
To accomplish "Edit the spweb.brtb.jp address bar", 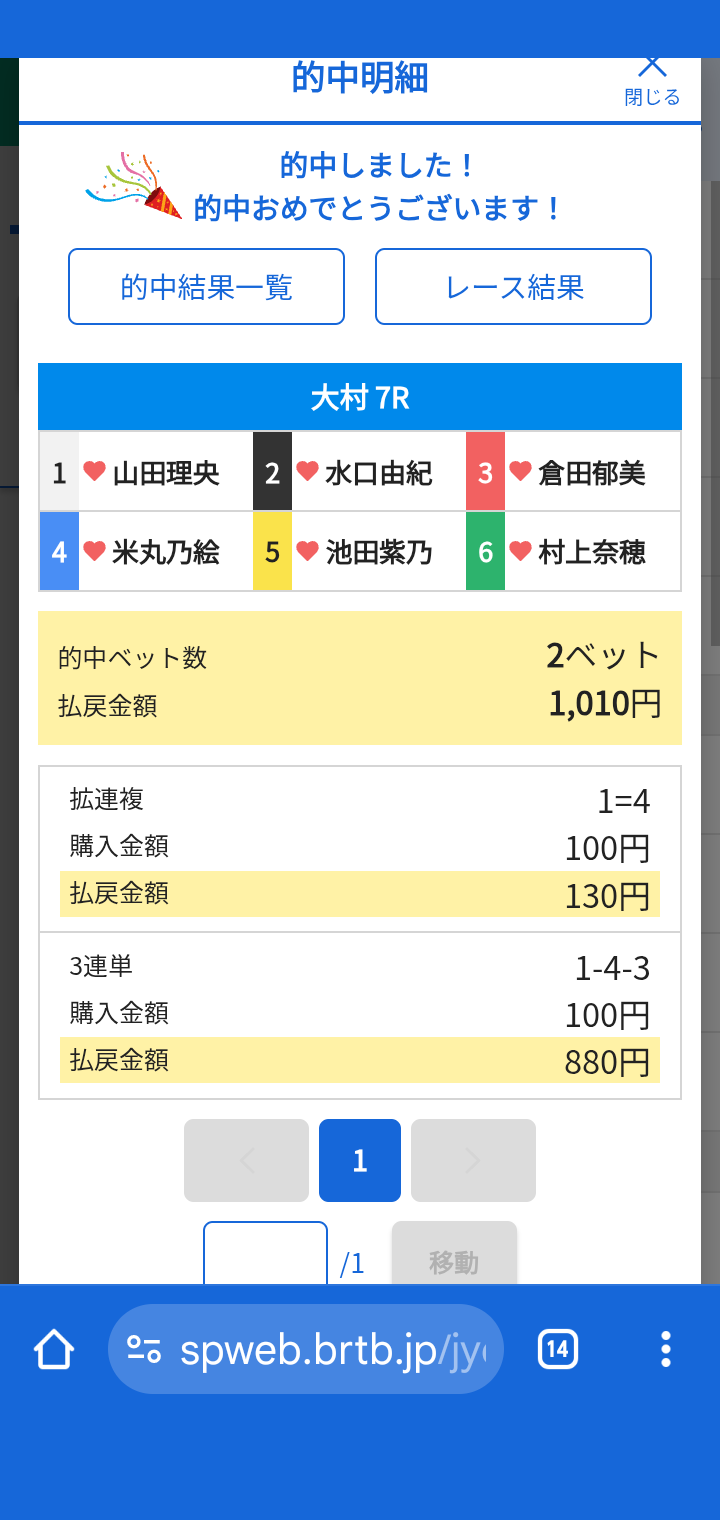I will pos(320,1350).
